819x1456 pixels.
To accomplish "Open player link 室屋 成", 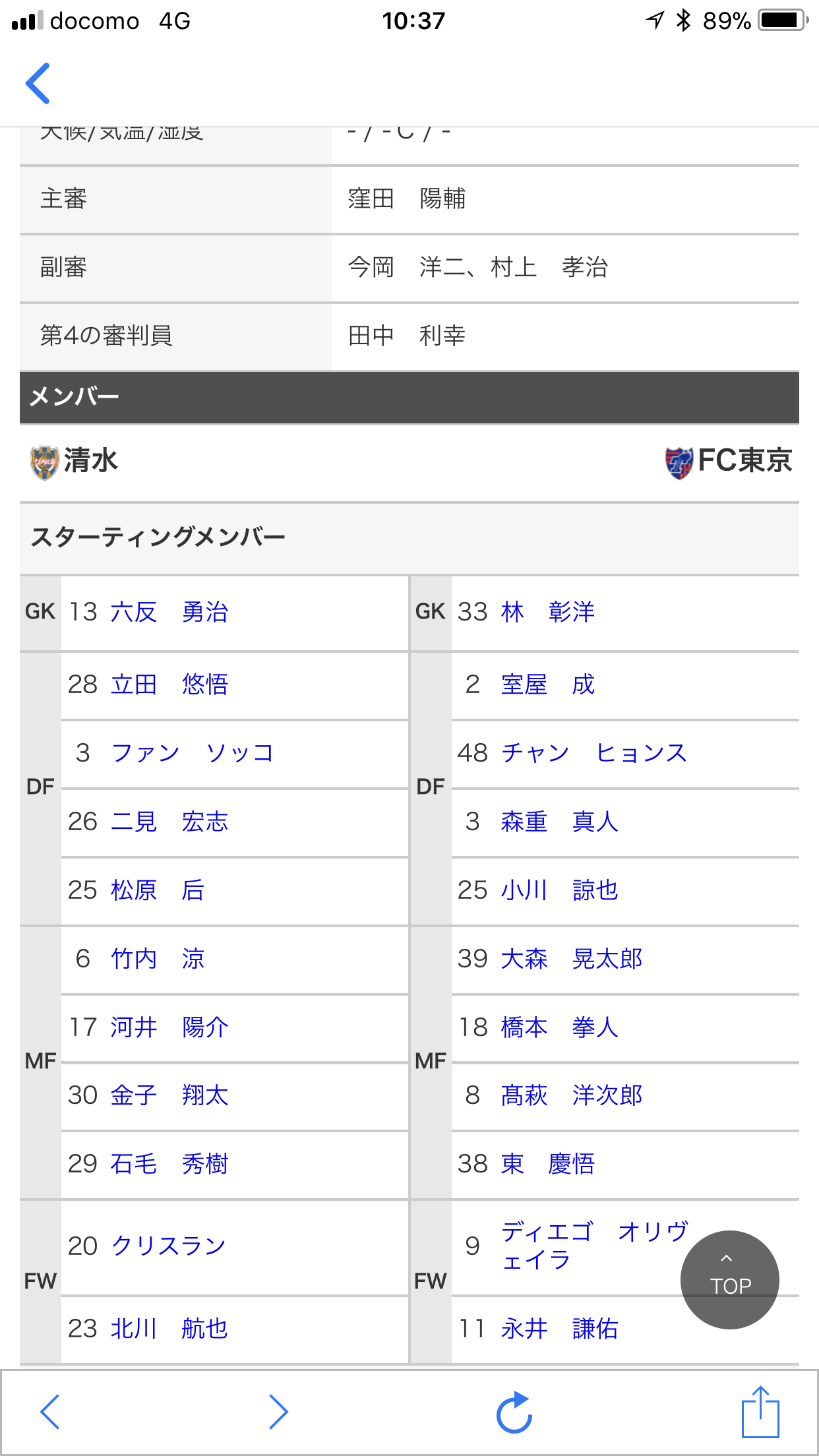I will click(x=547, y=684).
